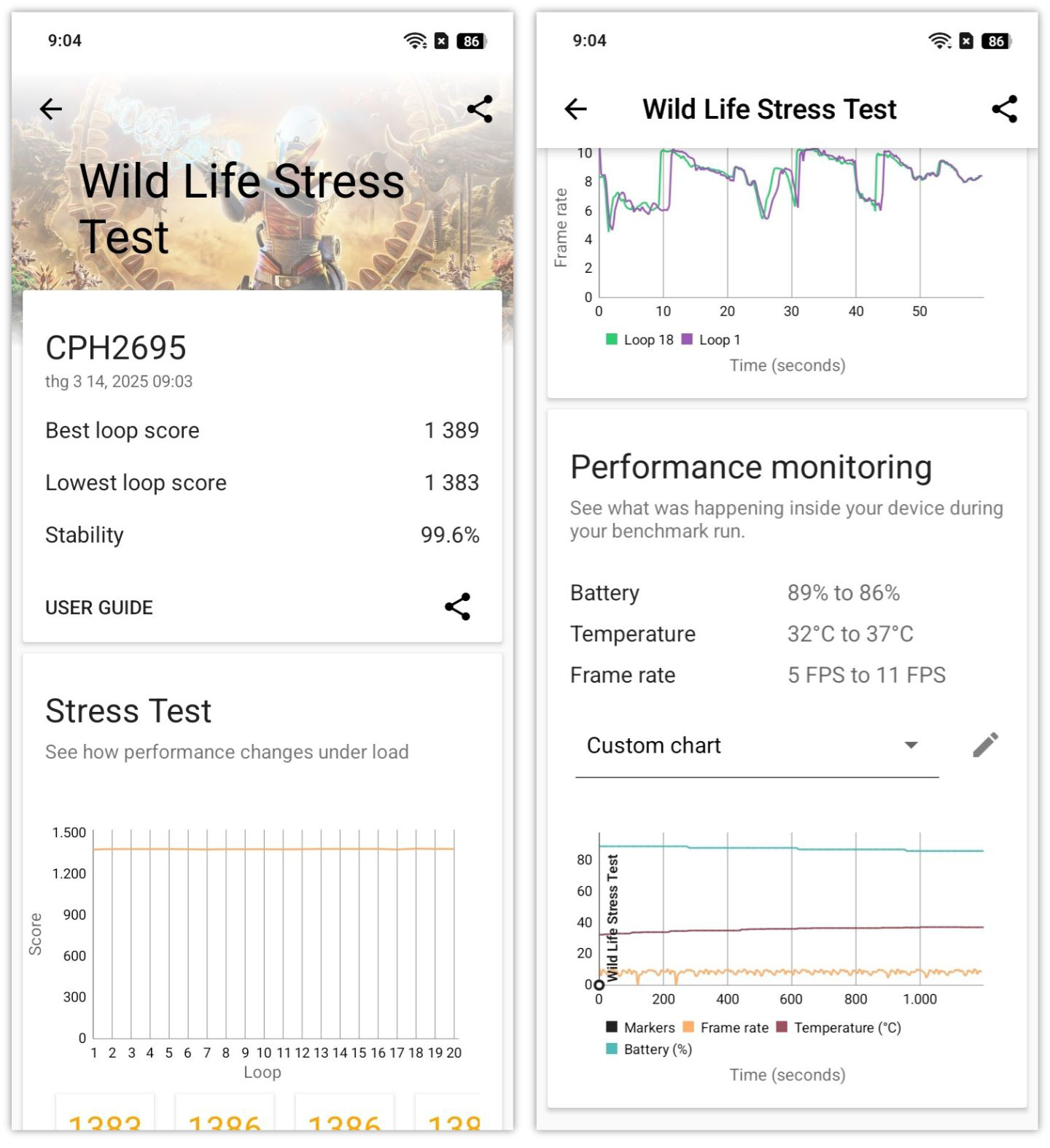This screenshot has height=1148, width=1050.
Task: Tap the pencil icon to edit the custom chart
Action: pos(984,745)
